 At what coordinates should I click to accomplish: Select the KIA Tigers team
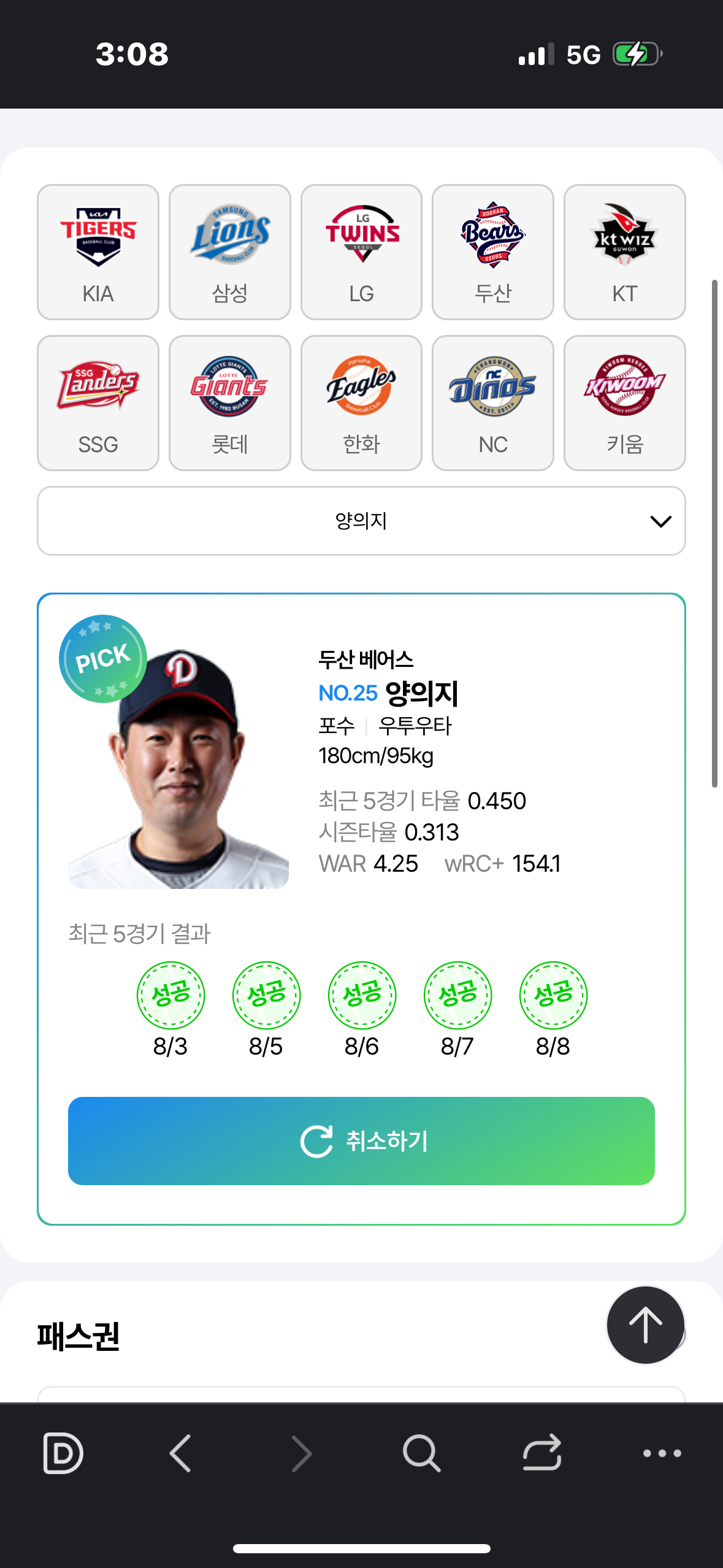[98, 252]
